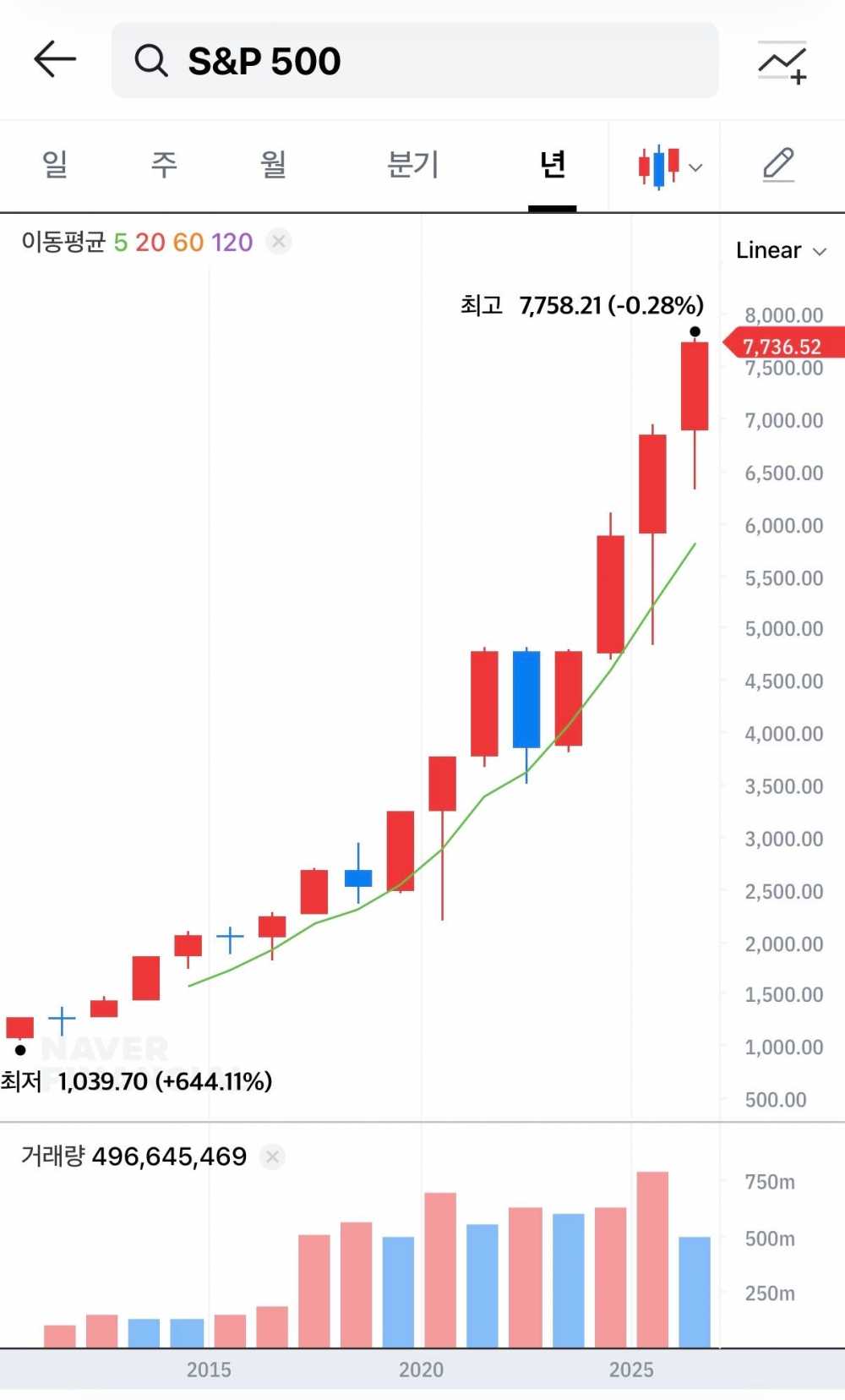Open the candlestick chart type dropdown

tap(670, 167)
